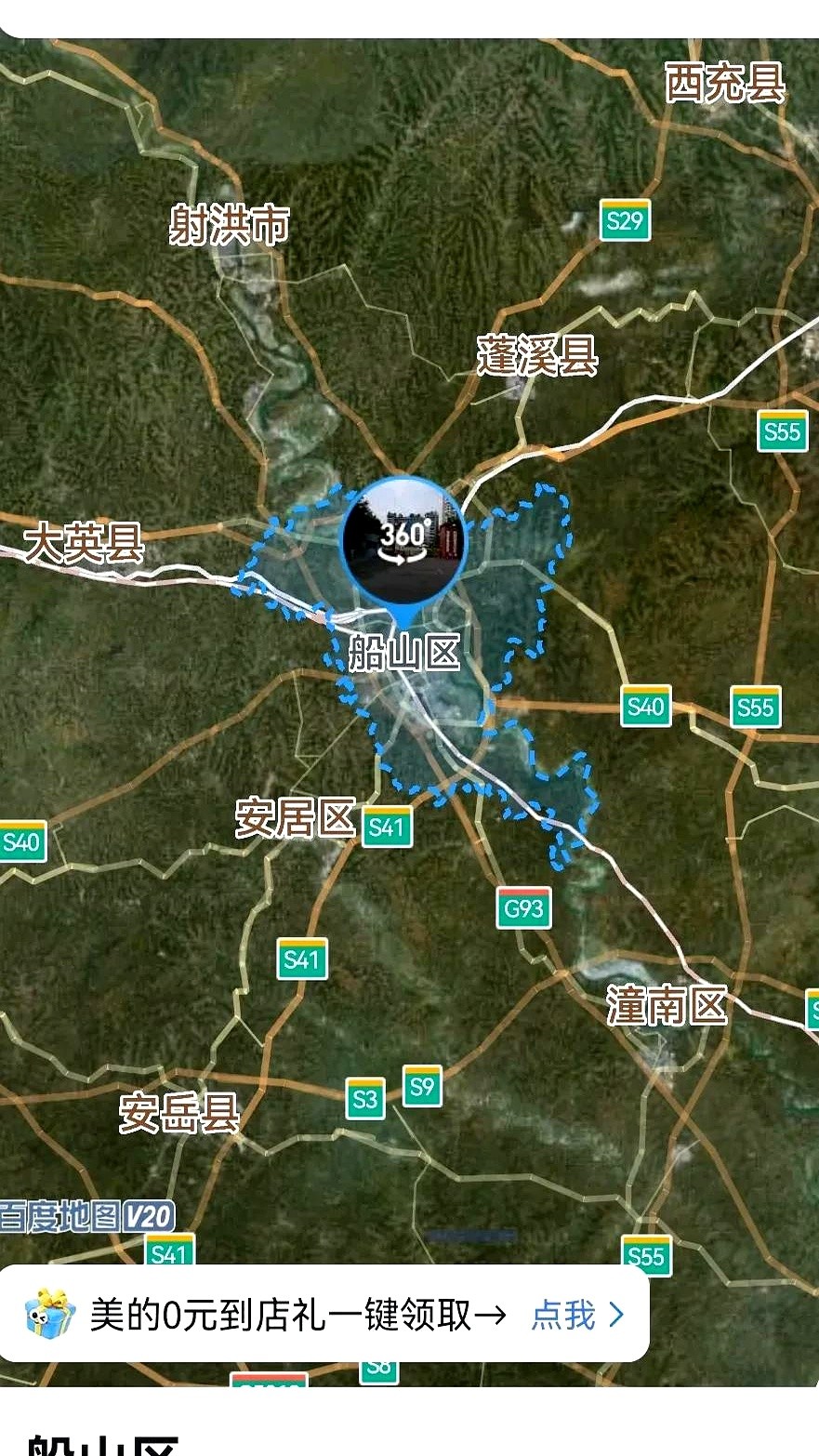Select the 船山区 map label
This screenshot has height=1456, width=819.
tap(403, 653)
